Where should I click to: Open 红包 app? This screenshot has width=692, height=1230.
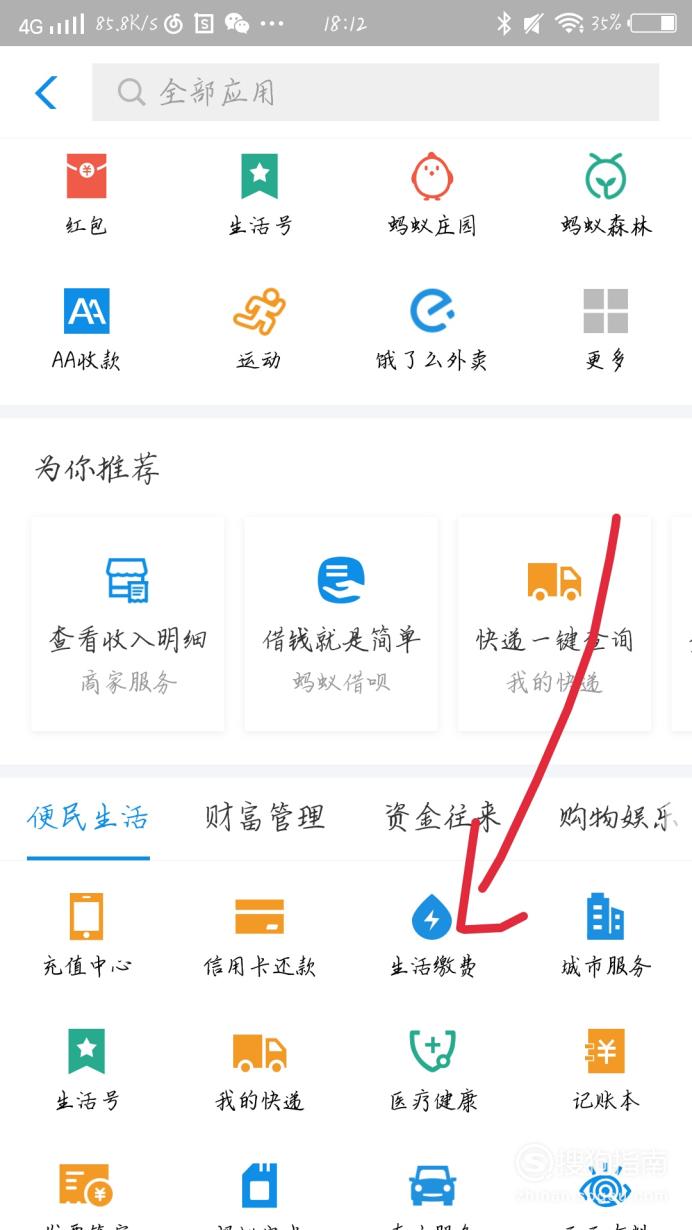click(86, 194)
